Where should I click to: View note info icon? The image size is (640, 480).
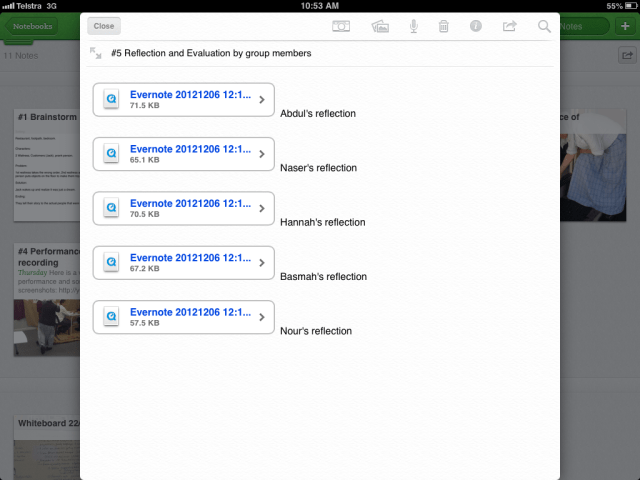pos(476,27)
